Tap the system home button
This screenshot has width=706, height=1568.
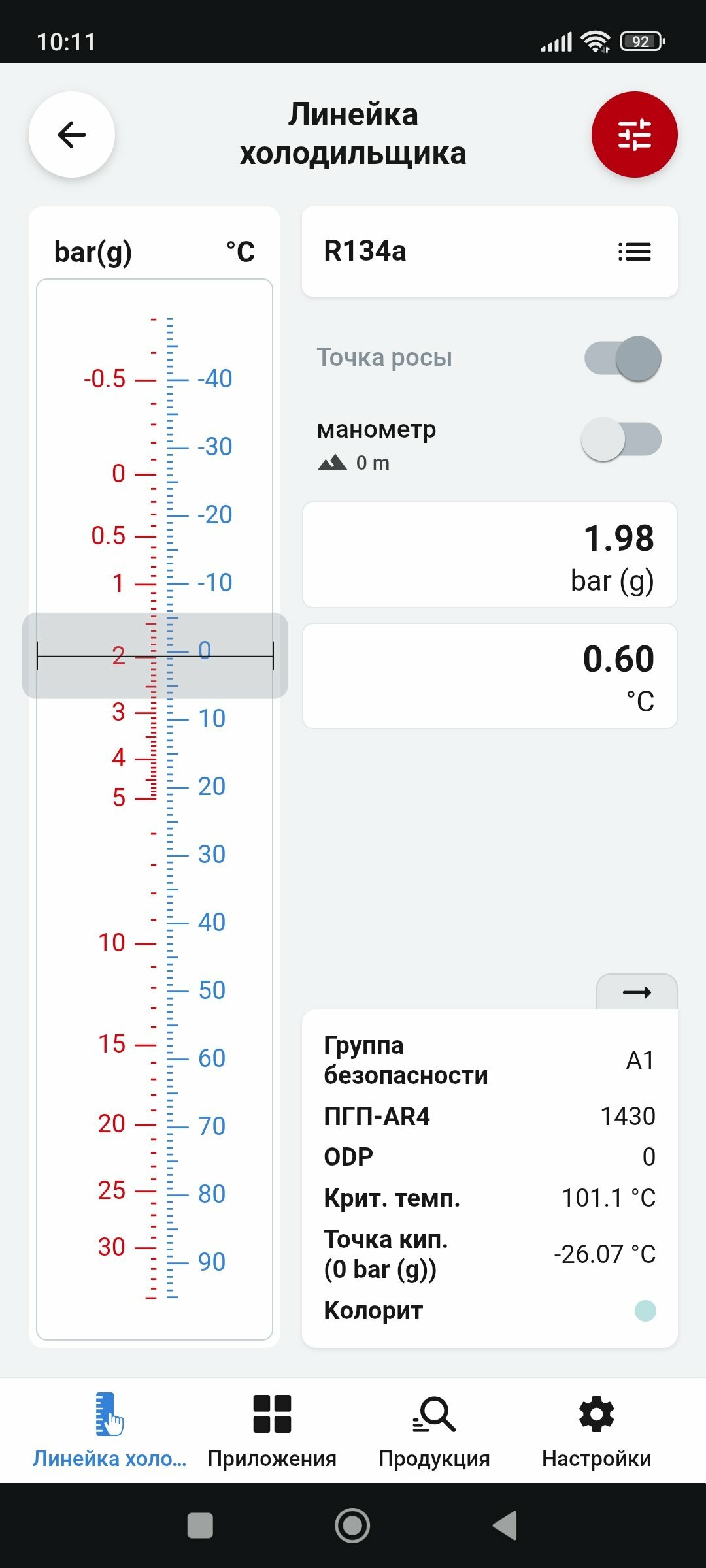[x=352, y=1526]
